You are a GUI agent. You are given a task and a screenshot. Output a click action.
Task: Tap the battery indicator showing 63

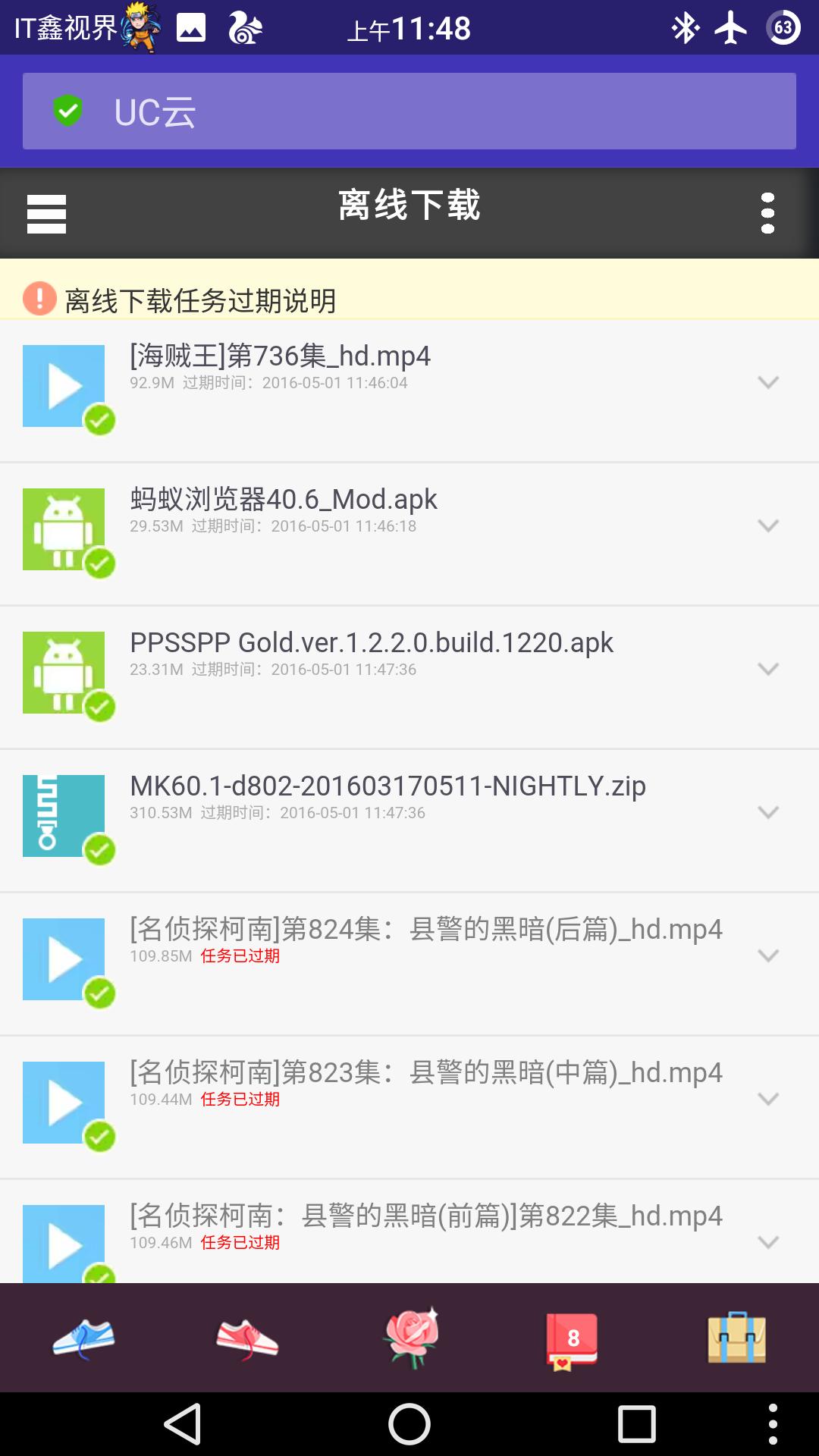tap(784, 27)
